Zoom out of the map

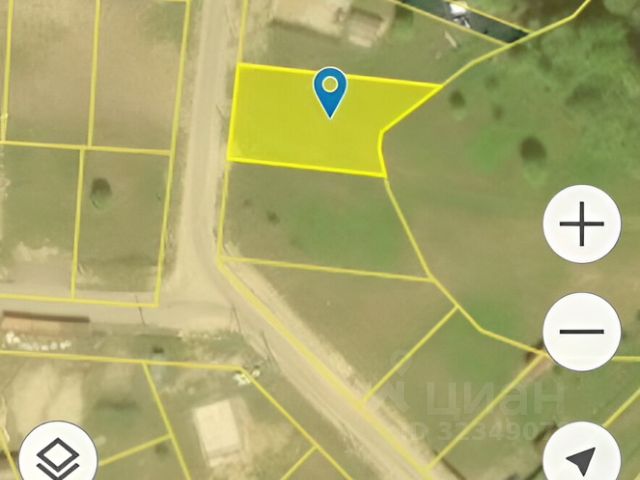(x=581, y=331)
